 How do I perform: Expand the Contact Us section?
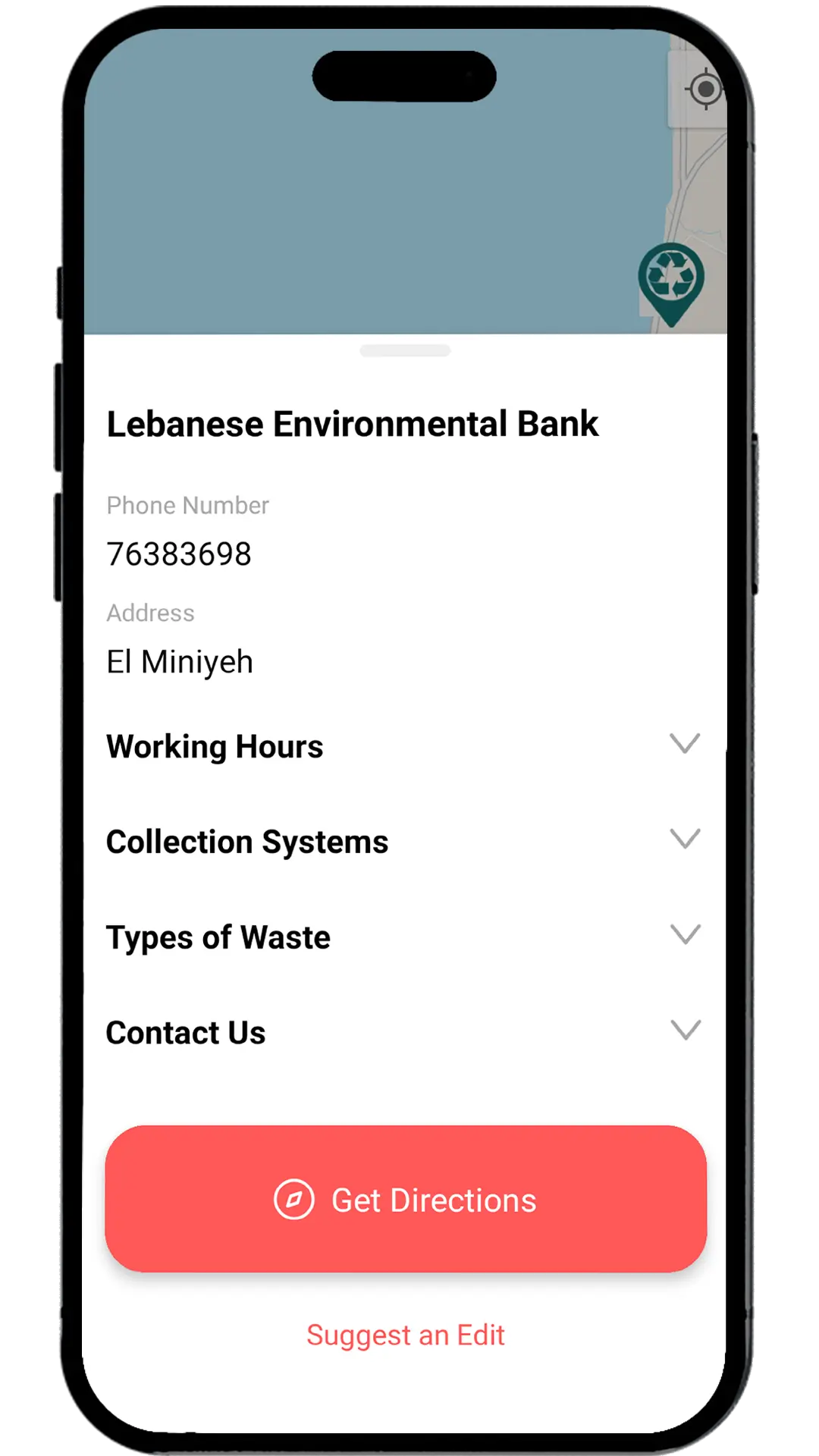point(685,1031)
